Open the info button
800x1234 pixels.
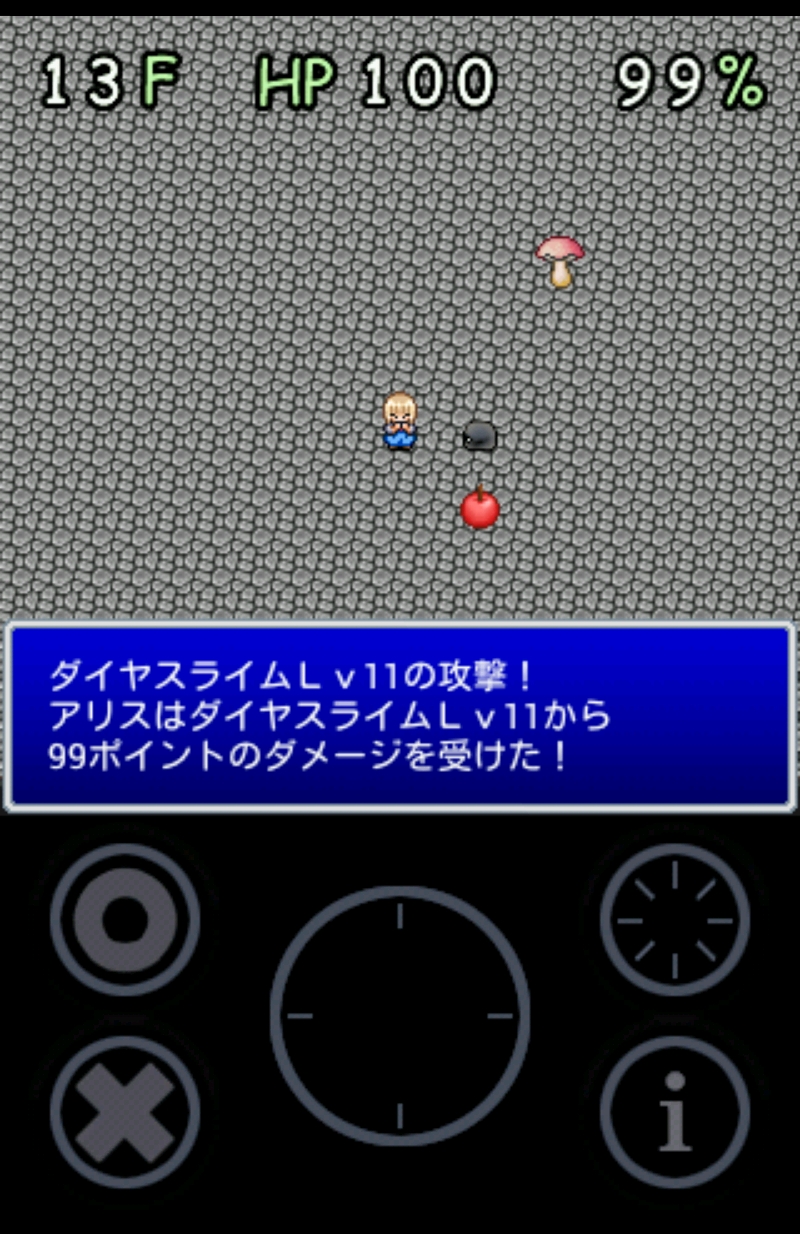[675, 1111]
